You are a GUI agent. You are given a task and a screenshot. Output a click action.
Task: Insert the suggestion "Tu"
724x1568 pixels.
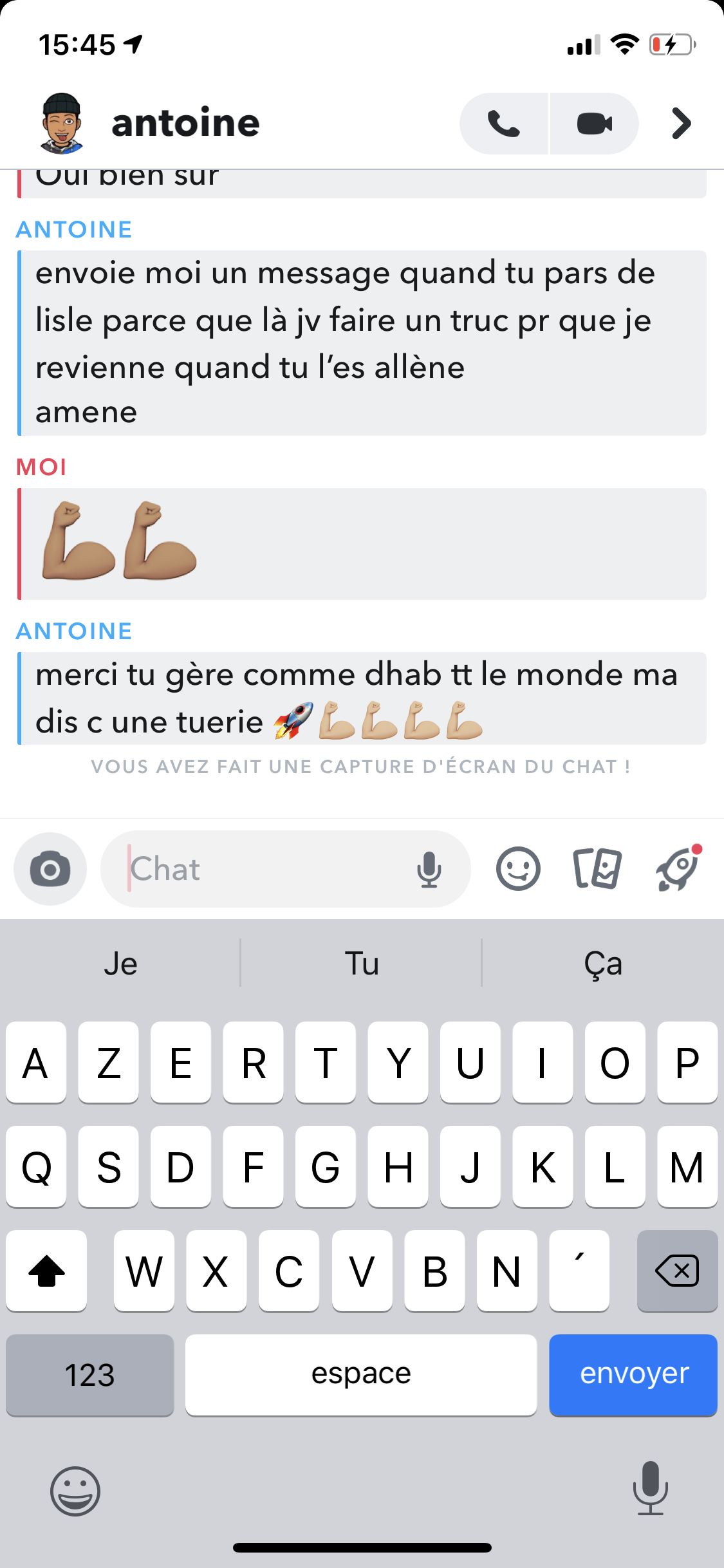coord(362,964)
